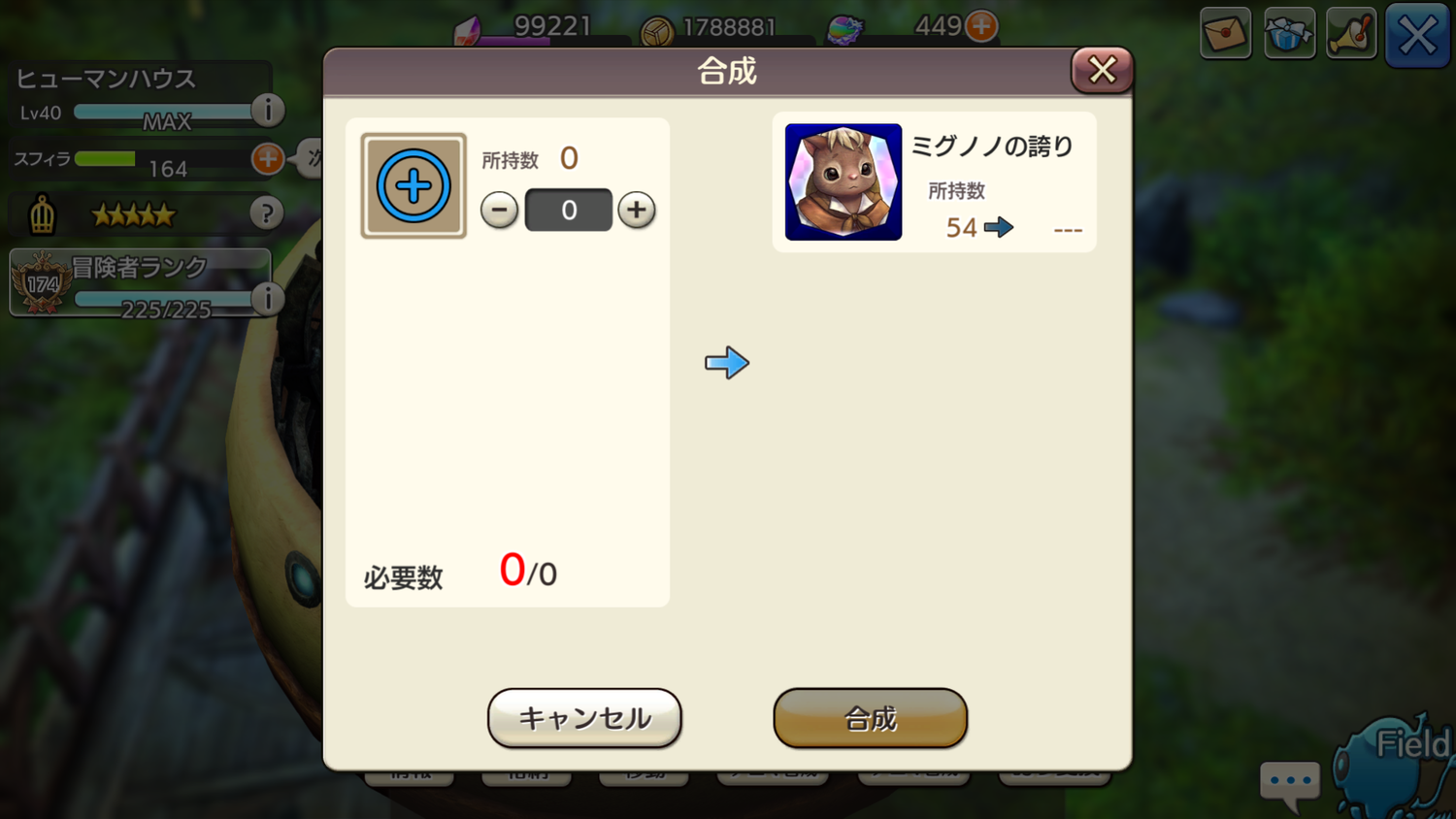Open the ミグノノの誇り item icon
1456x819 pixels.
coord(843,182)
